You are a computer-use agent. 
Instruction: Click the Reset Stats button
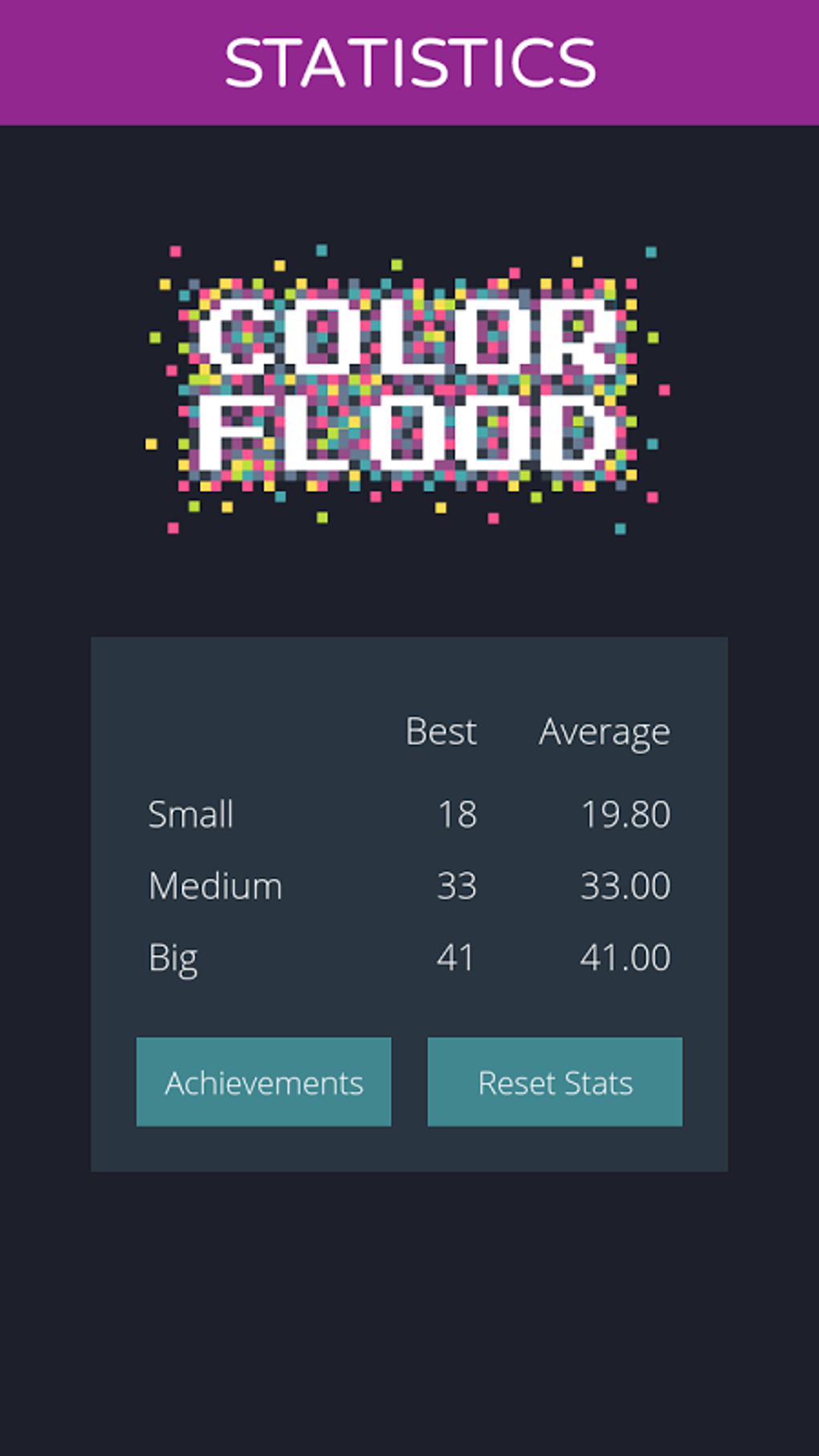[x=555, y=1082]
